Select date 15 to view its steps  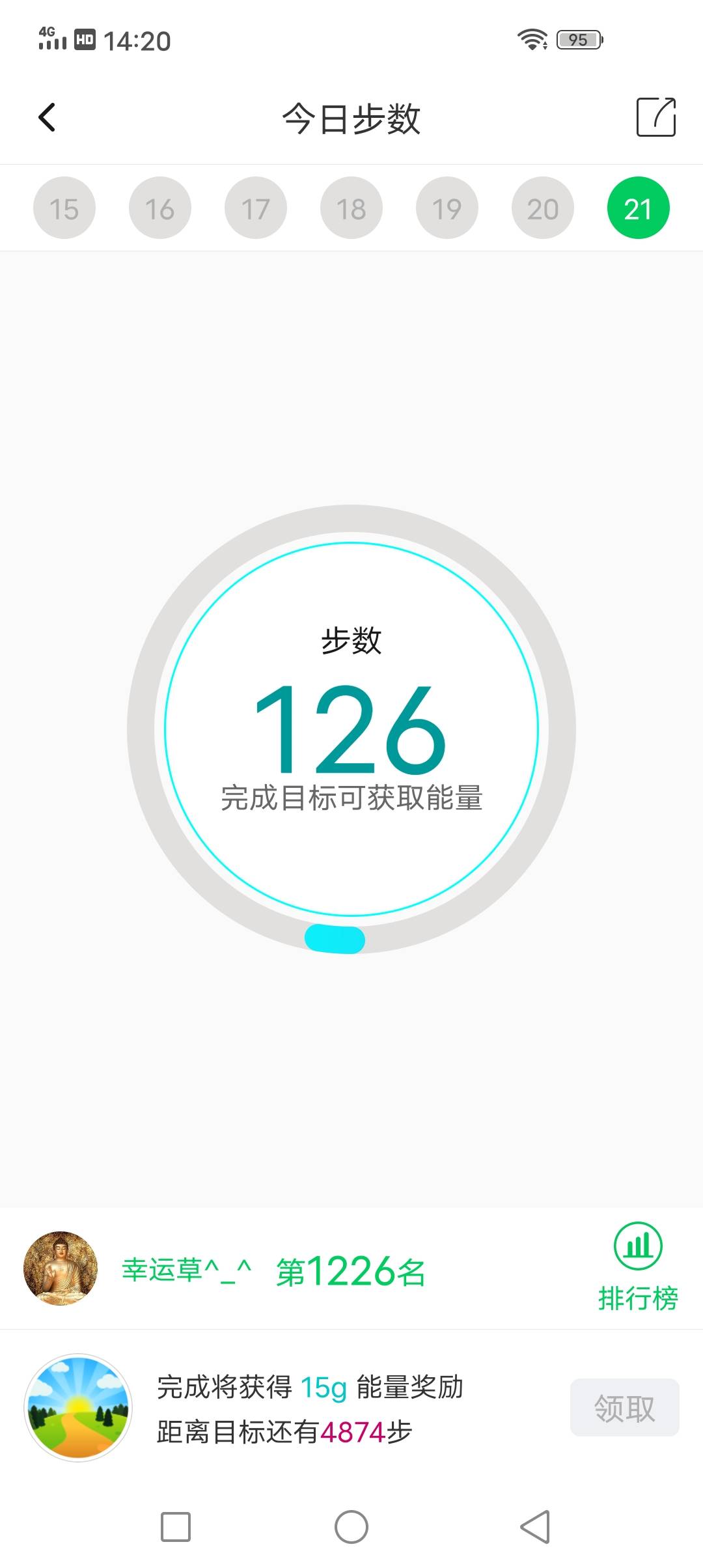pos(64,207)
